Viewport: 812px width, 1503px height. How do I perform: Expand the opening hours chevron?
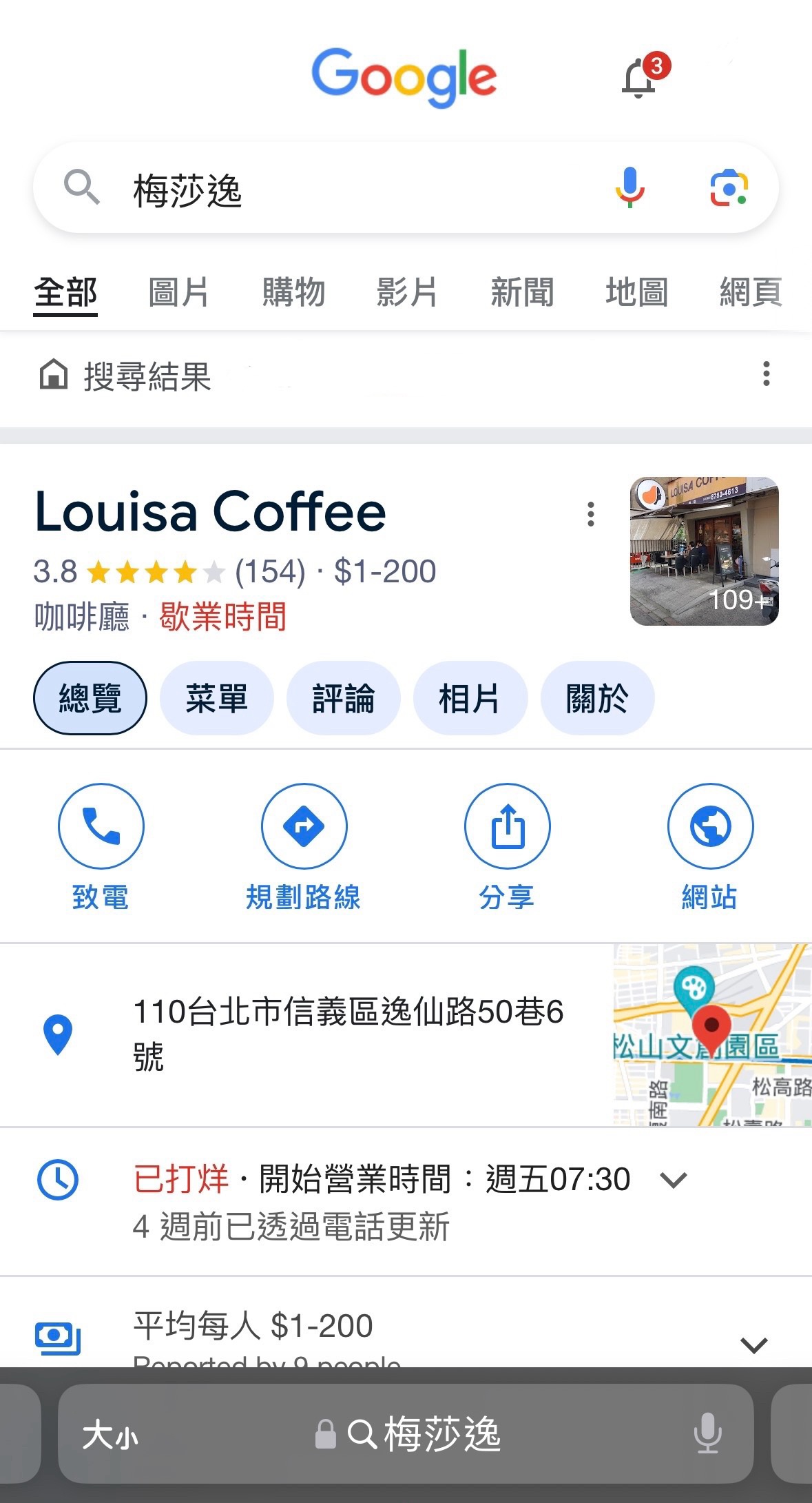click(x=673, y=1180)
